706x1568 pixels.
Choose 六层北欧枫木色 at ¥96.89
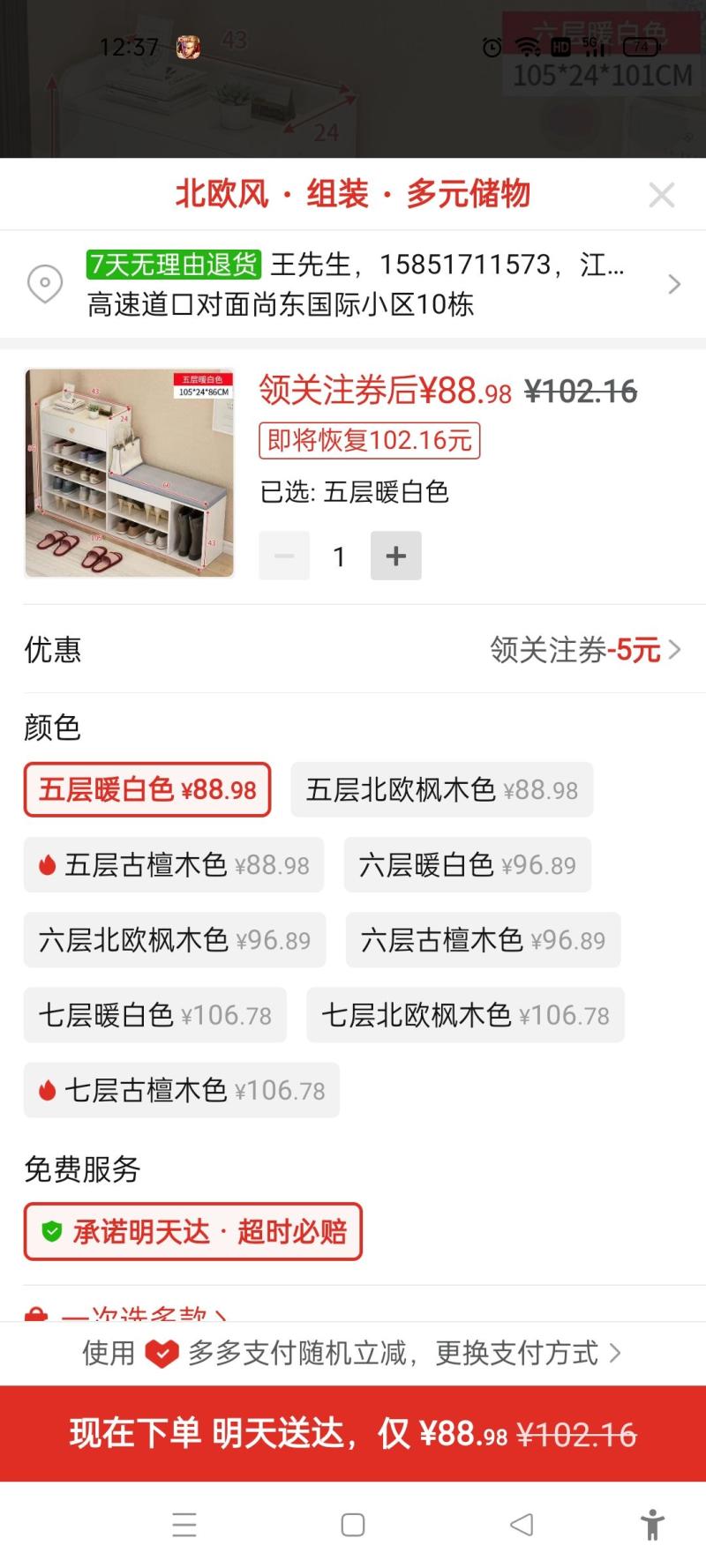[175, 940]
